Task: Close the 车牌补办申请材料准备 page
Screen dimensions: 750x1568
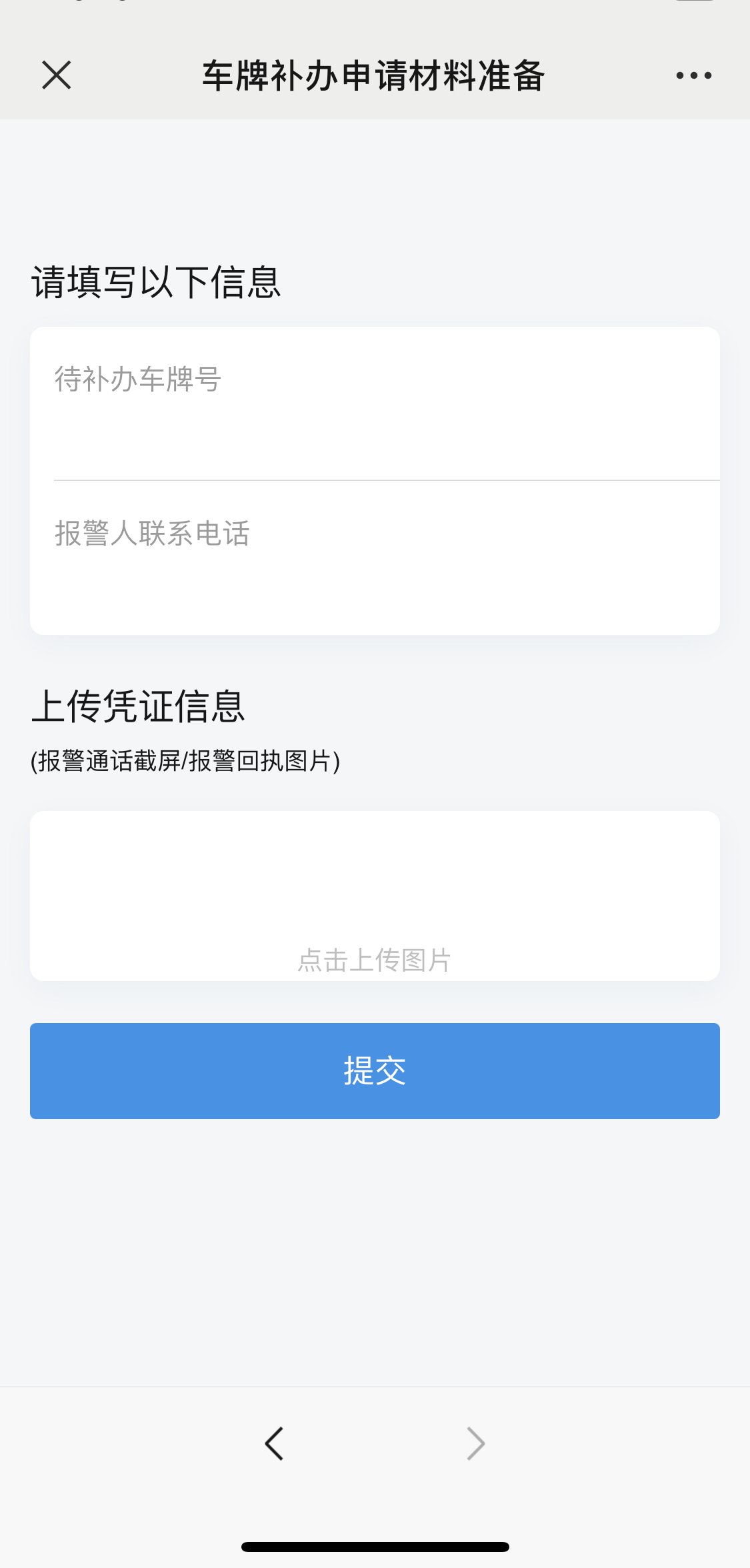Action: [x=57, y=75]
